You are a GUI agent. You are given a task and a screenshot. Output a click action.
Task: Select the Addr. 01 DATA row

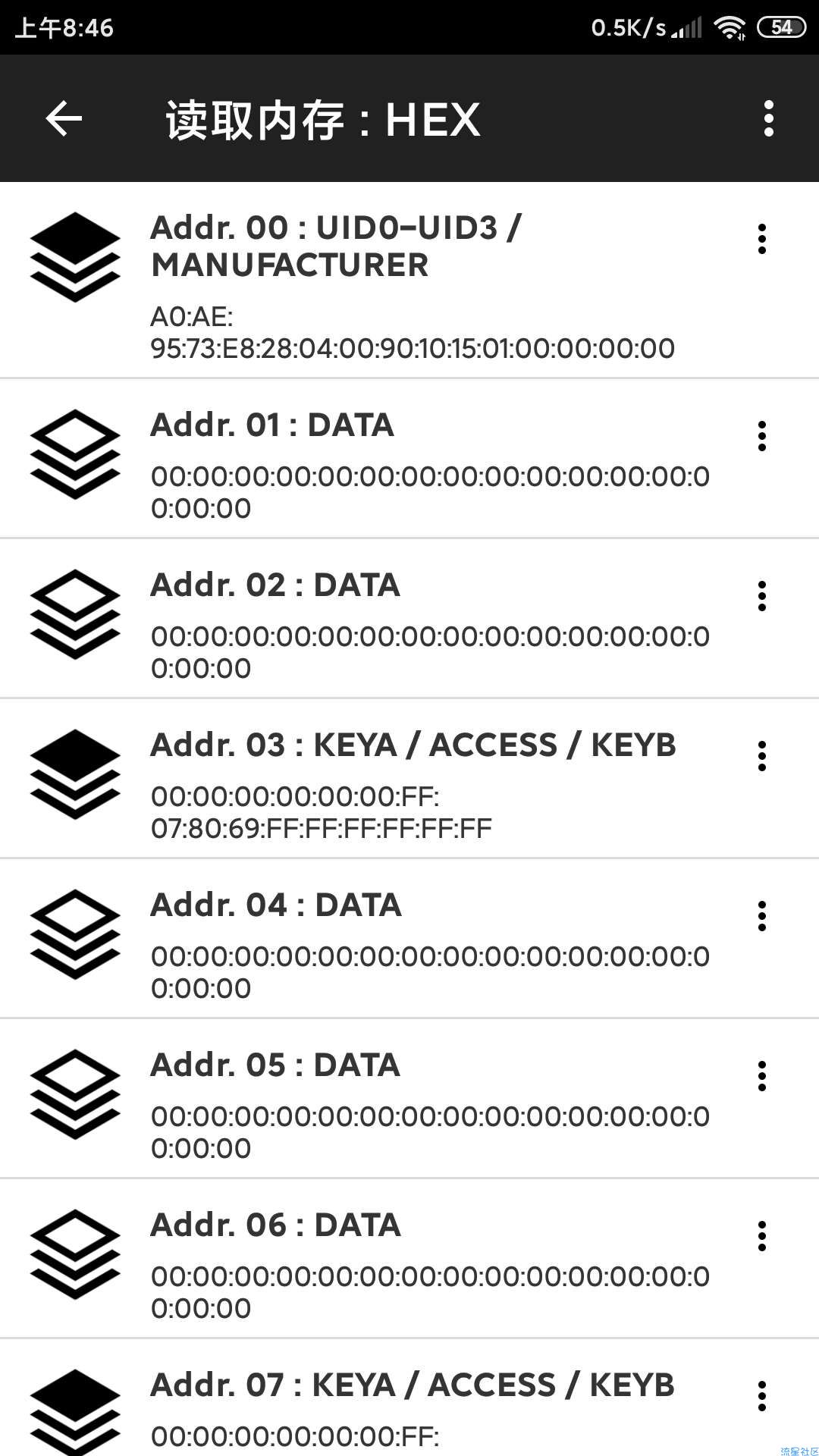409,458
